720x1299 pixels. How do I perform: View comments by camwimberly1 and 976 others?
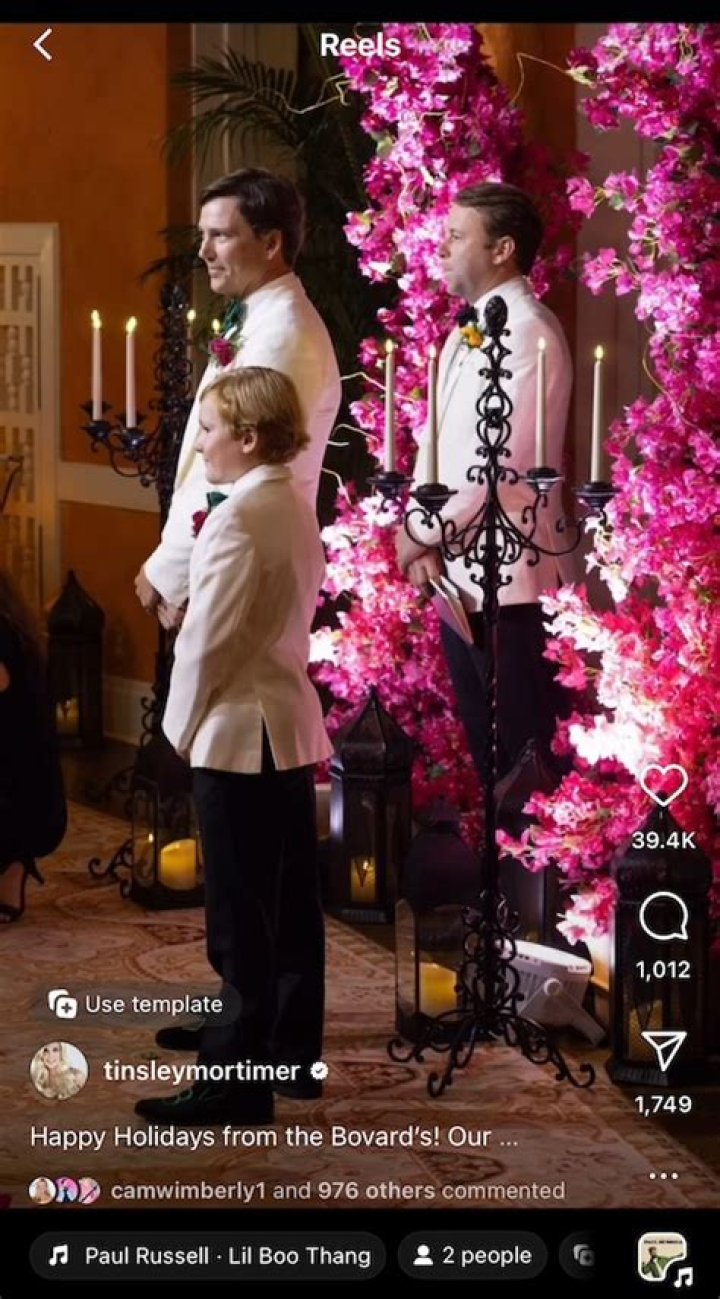coord(337,1191)
